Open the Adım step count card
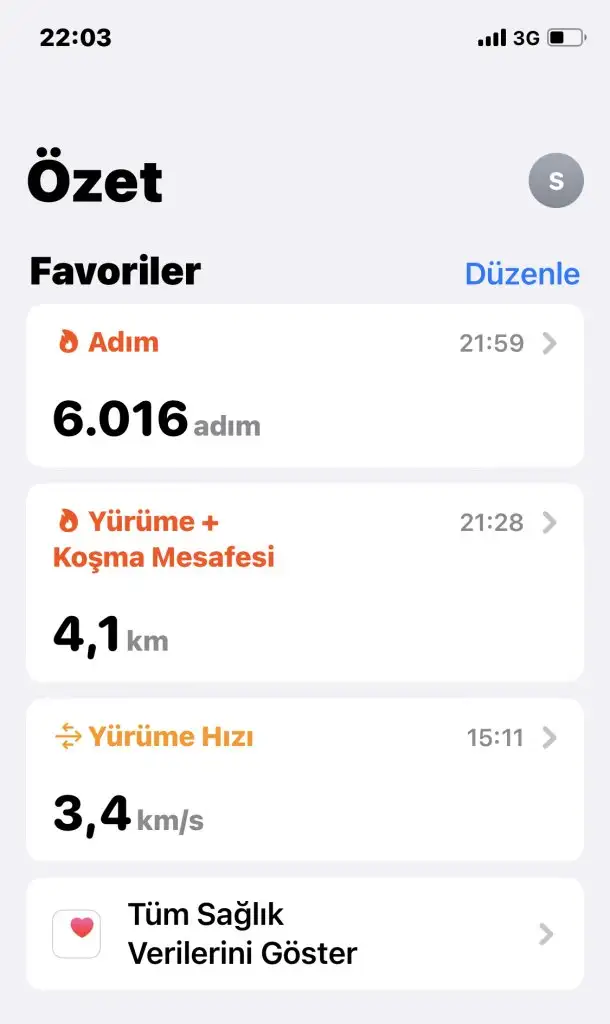Screen dimensions: 610x1024 pos(304,386)
